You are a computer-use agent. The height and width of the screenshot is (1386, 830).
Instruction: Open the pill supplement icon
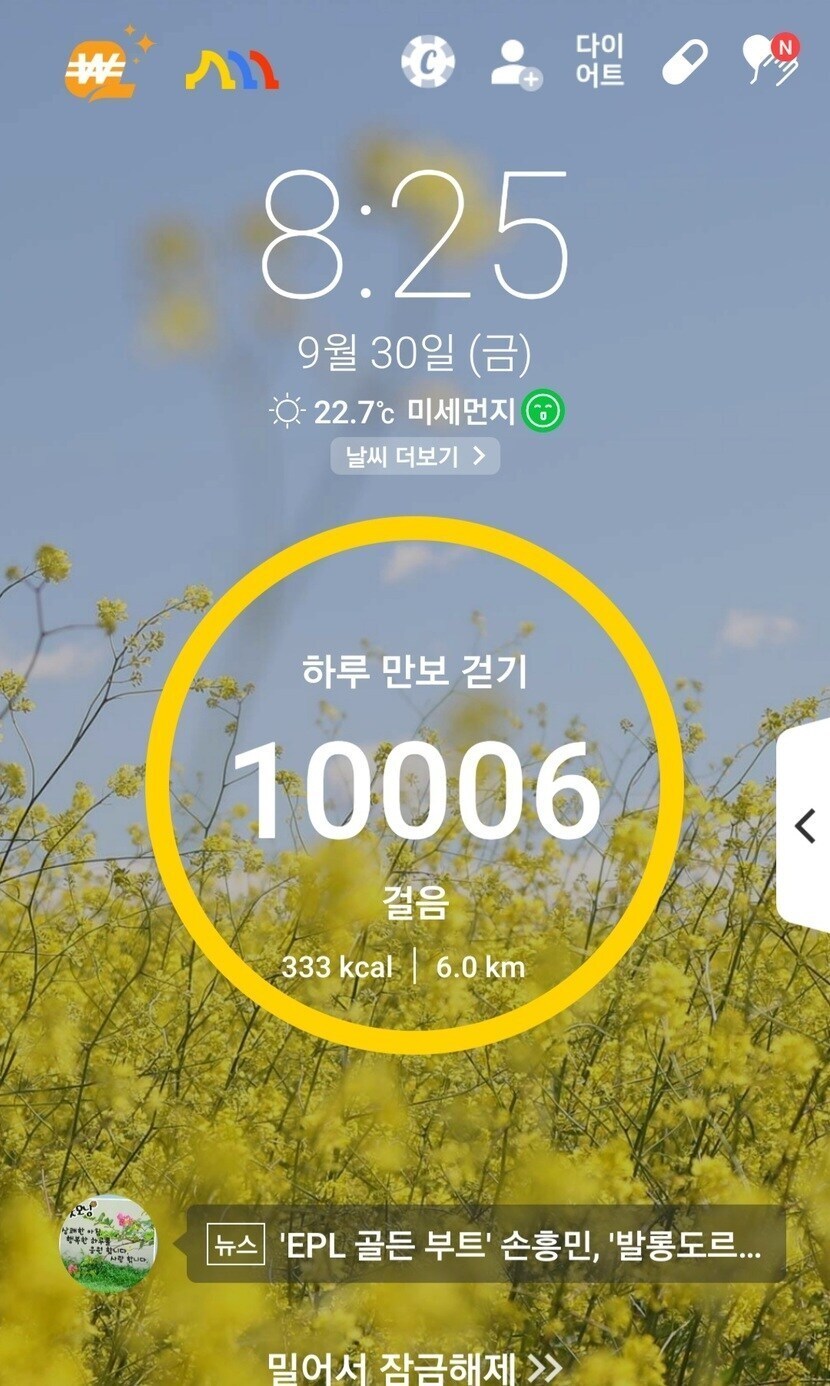click(x=685, y=63)
